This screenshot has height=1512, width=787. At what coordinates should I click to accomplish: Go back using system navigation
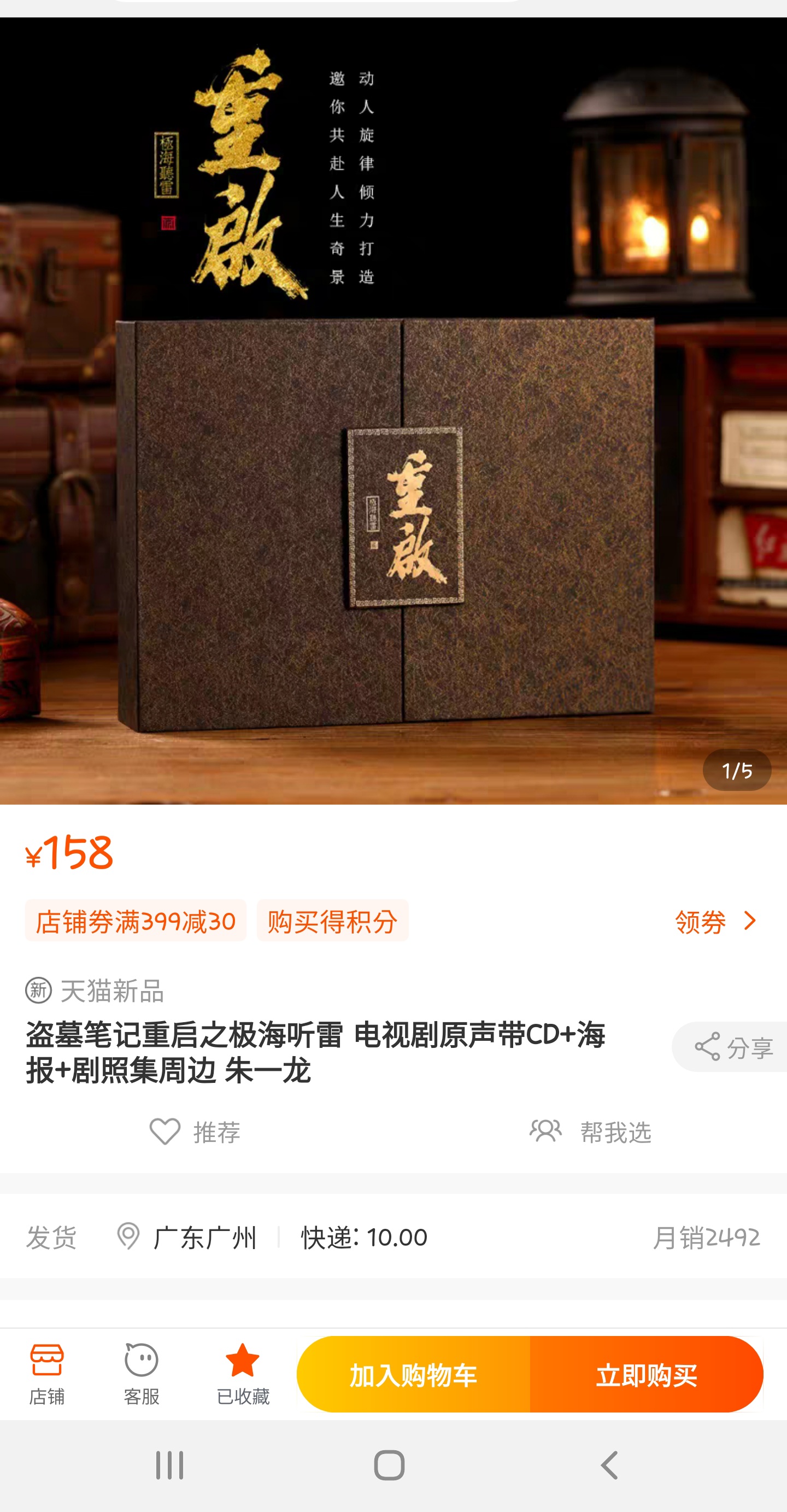coord(609,1465)
